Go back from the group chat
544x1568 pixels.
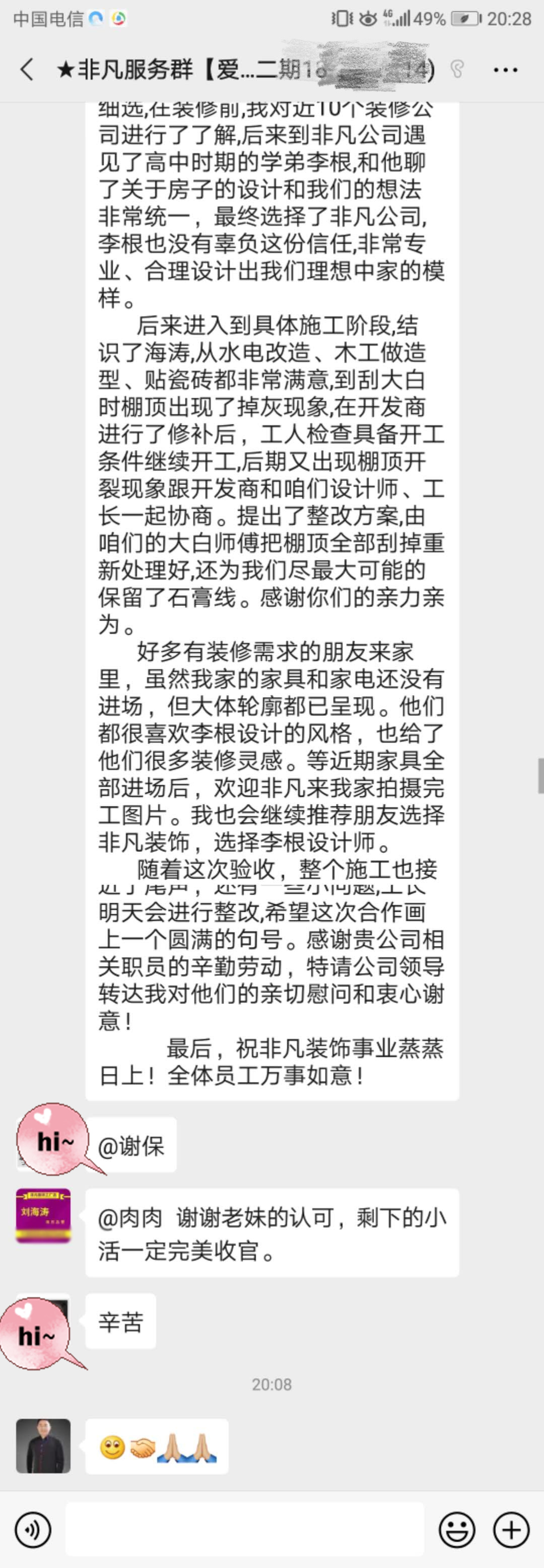pyautogui.click(x=27, y=70)
